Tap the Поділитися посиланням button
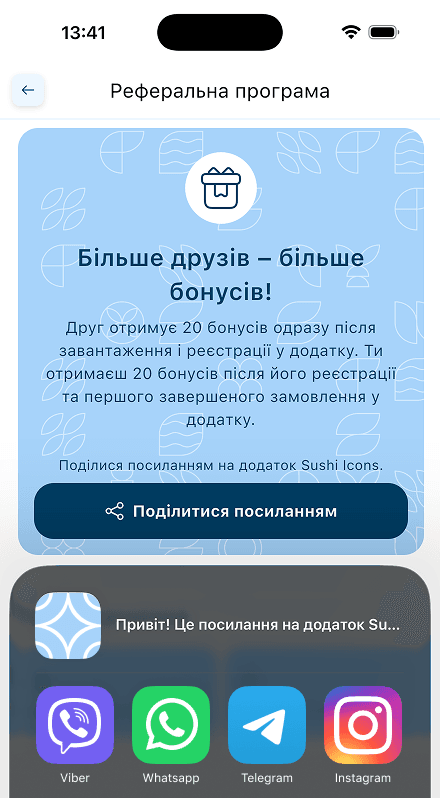This screenshot has width=440, height=798. point(221,511)
